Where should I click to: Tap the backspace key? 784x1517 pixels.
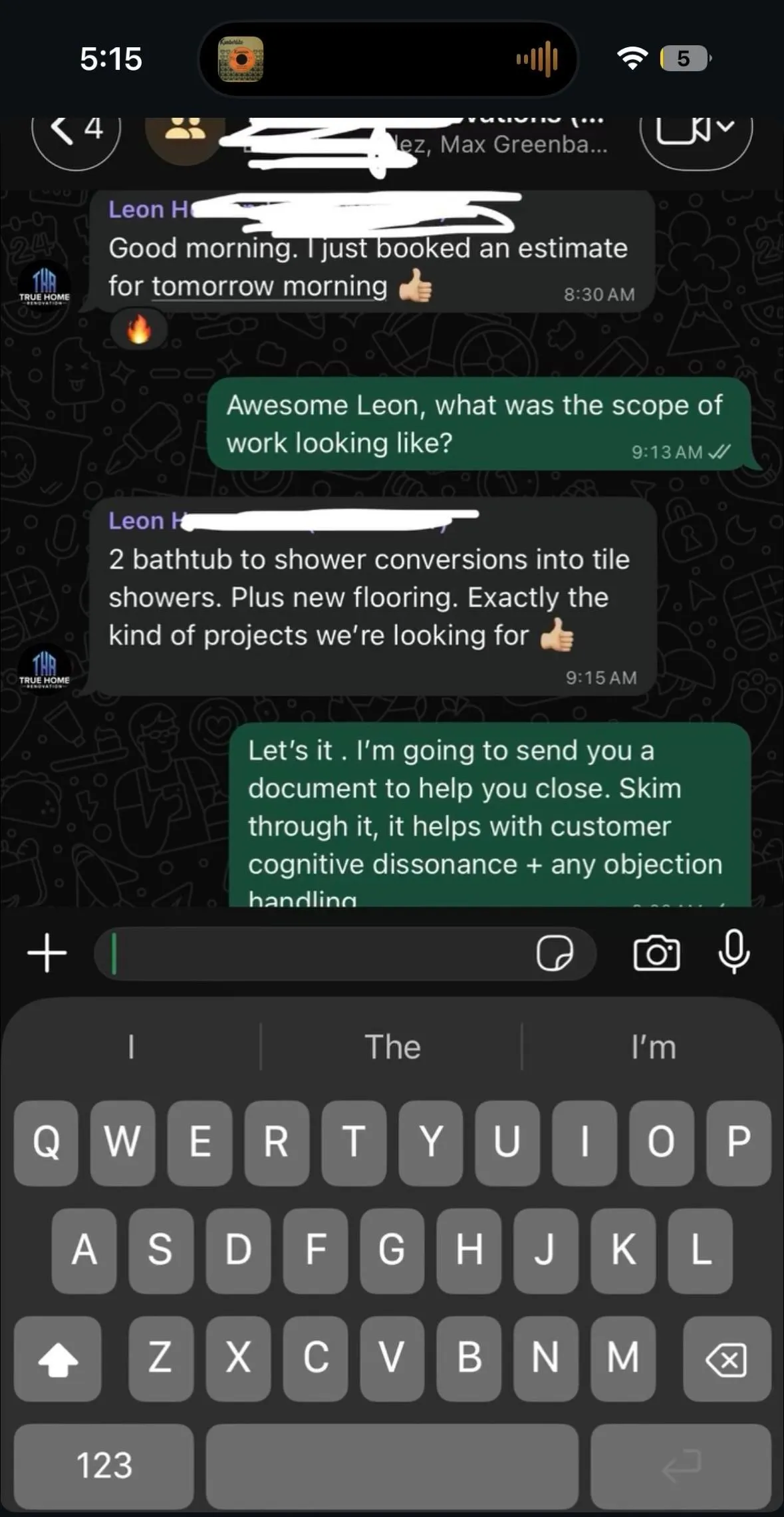pos(726,1359)
